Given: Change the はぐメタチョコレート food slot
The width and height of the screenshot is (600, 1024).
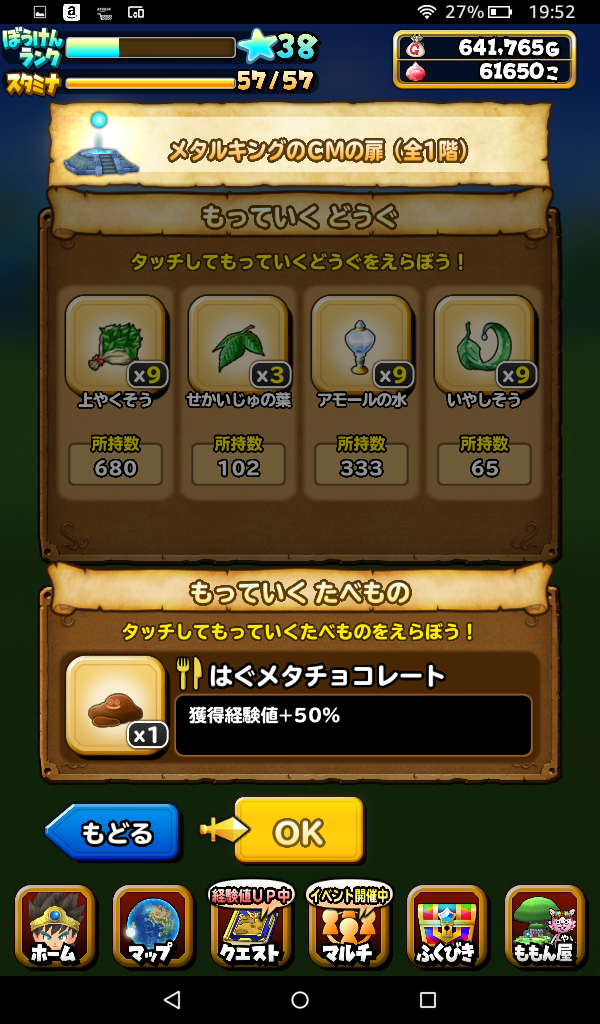Looking at the screenshot, I should pyautogui.click(x=115, y=704).
